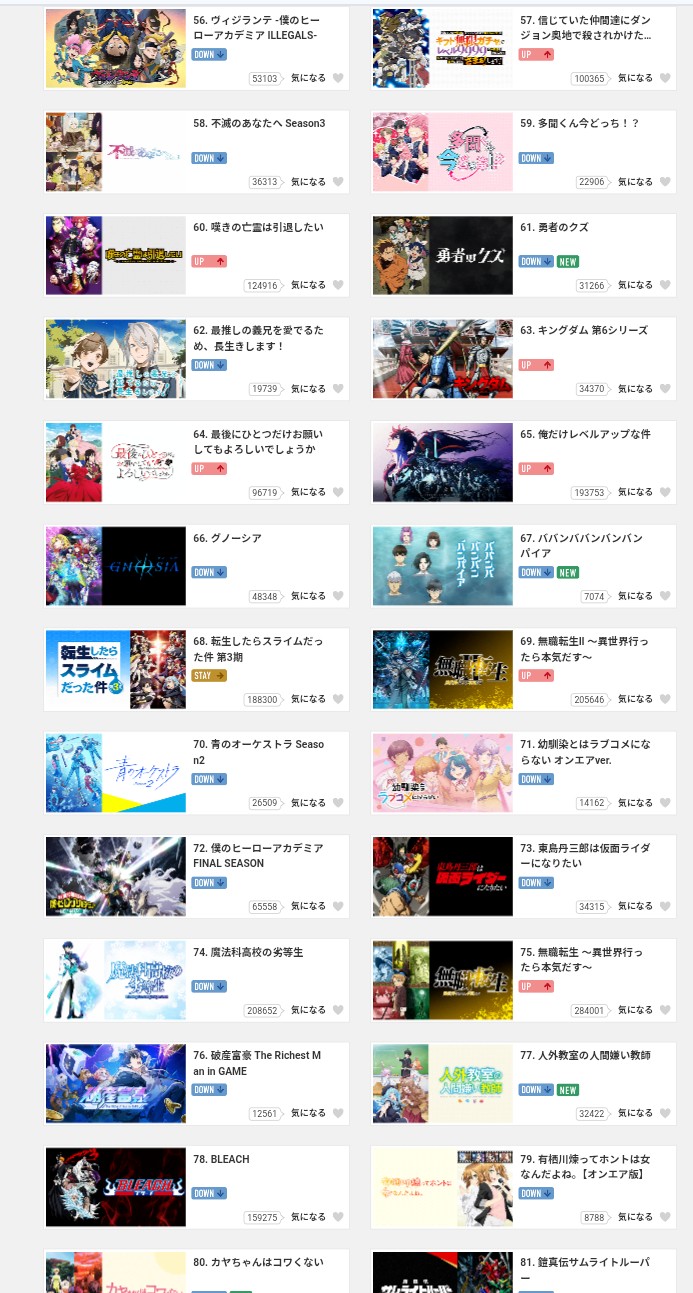
Task: Open 青のオーケストラ Season2 entry
Action: [x=258, y=752]
